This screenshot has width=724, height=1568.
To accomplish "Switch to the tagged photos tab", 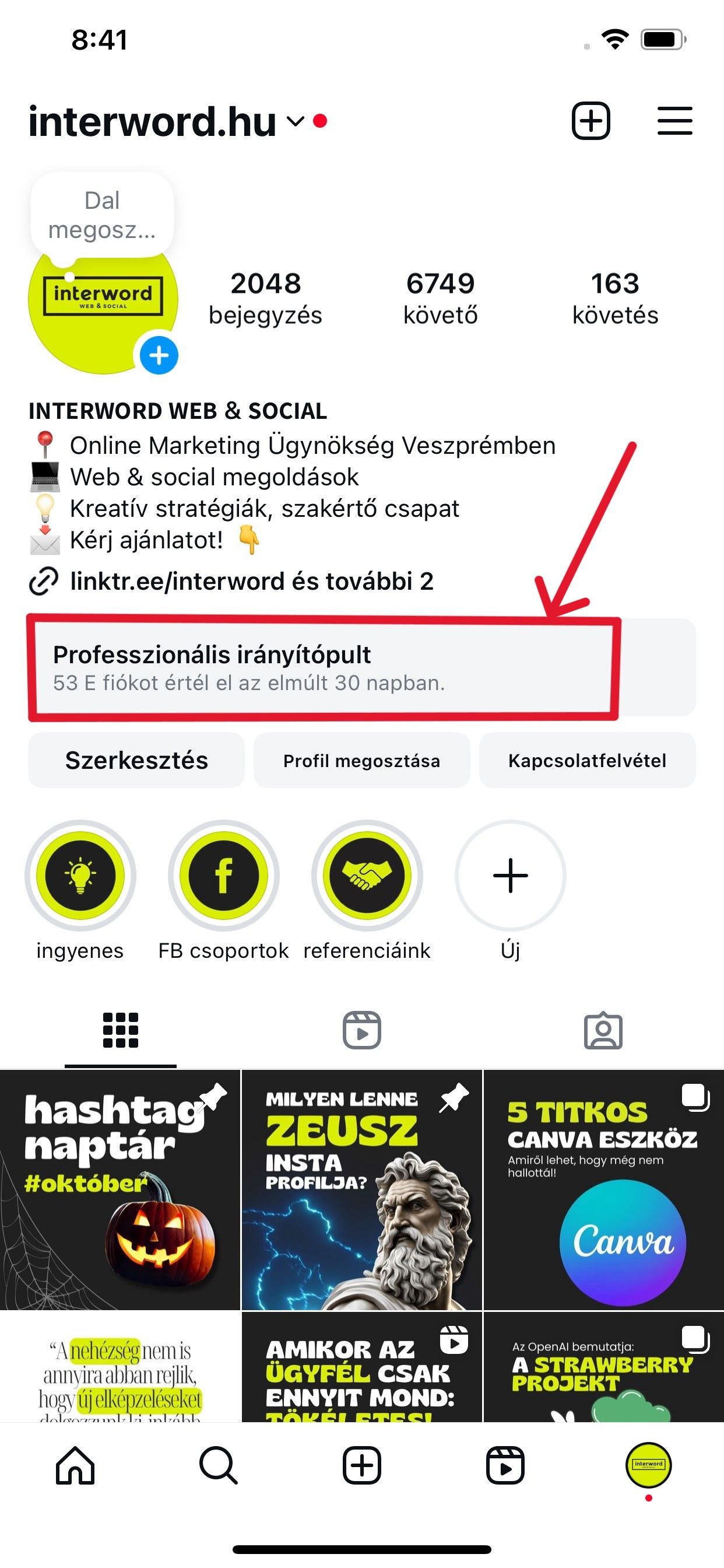I will (x=603, y=1031).
